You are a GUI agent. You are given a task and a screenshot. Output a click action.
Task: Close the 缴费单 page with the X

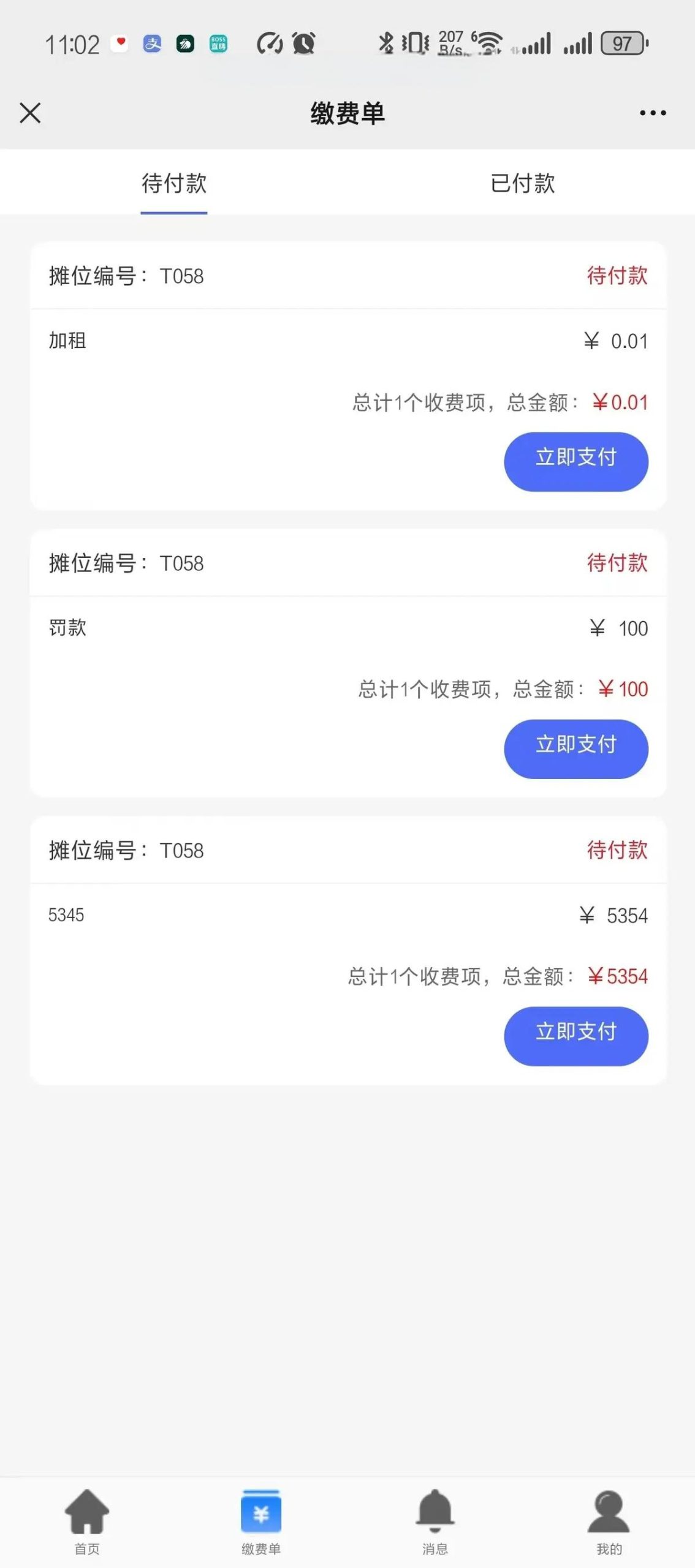[30, 113]
